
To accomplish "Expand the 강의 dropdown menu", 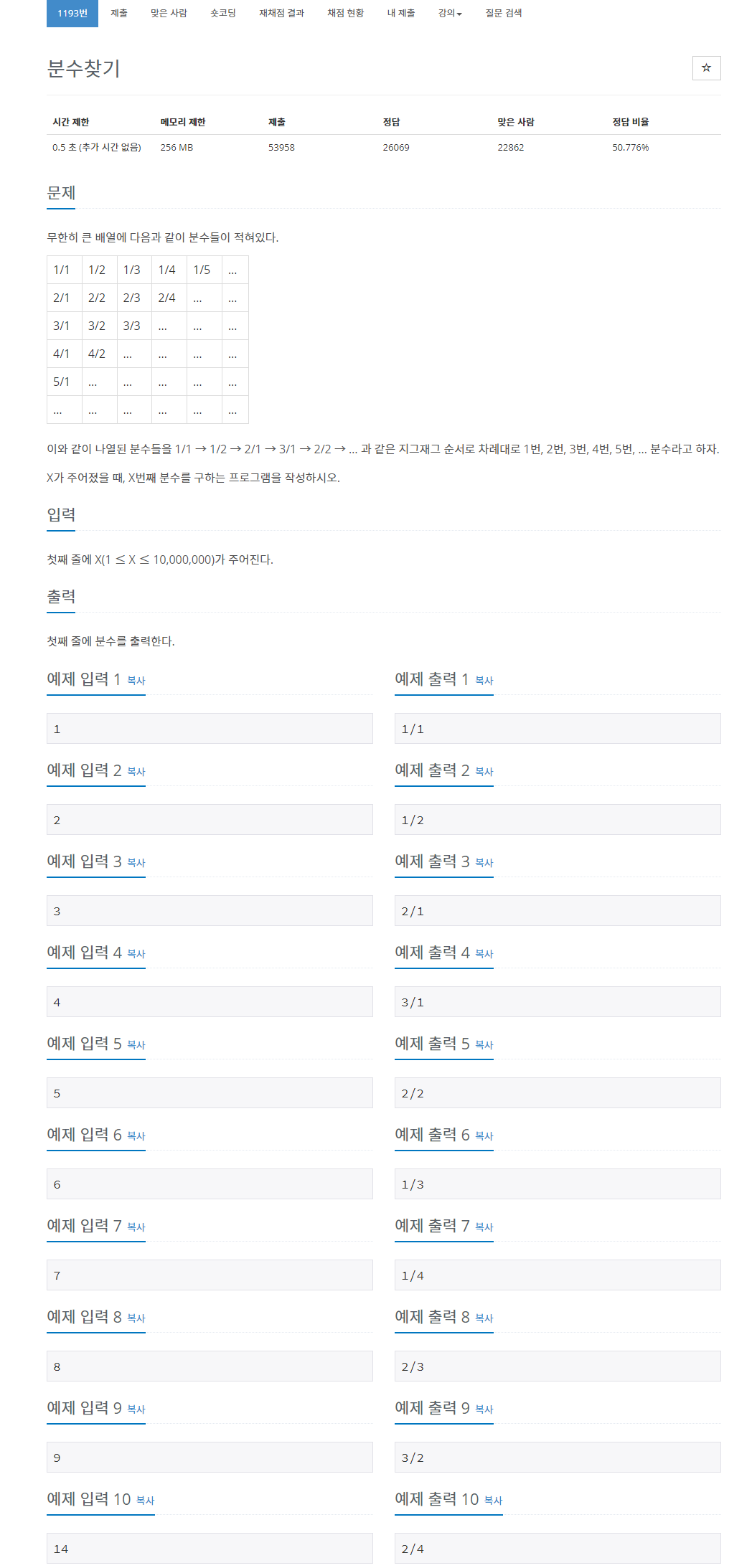I will click(450, 13).
